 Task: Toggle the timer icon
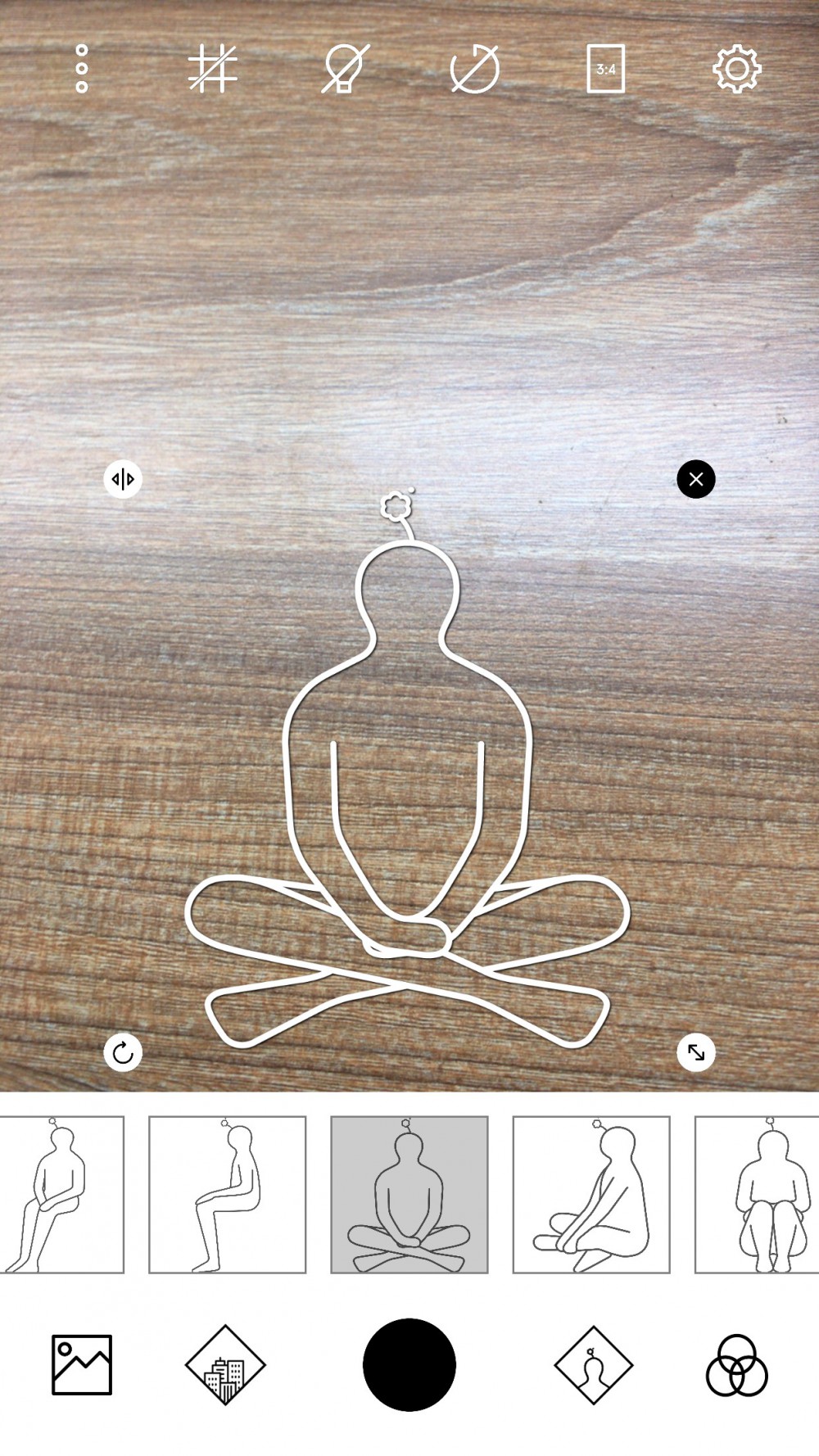click(x=475, y=69)
